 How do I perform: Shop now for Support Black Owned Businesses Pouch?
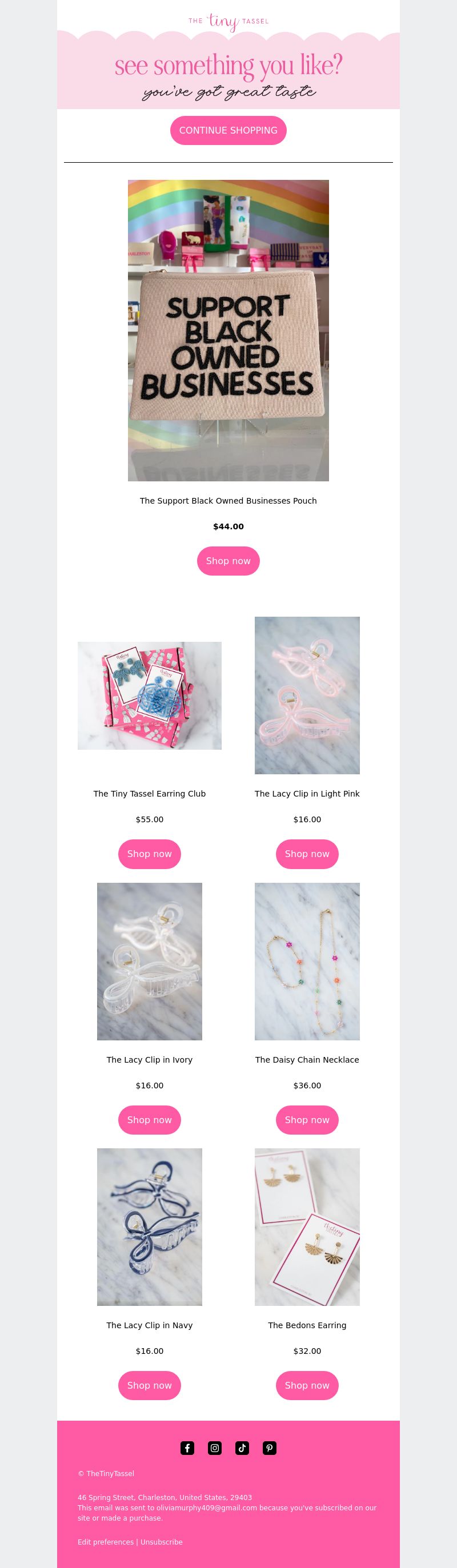[x=228, y=561]
